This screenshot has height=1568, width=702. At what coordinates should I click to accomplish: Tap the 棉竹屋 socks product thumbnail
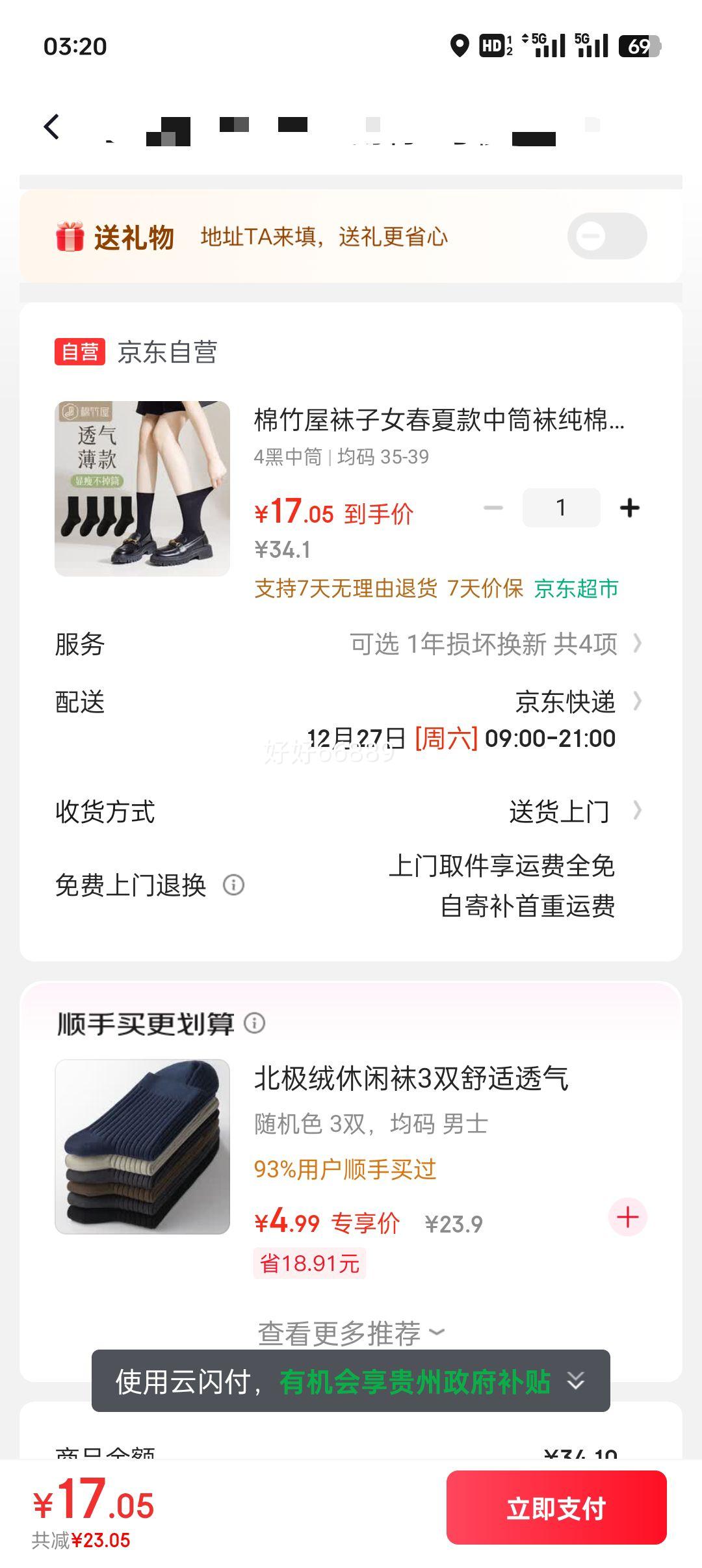143,489
